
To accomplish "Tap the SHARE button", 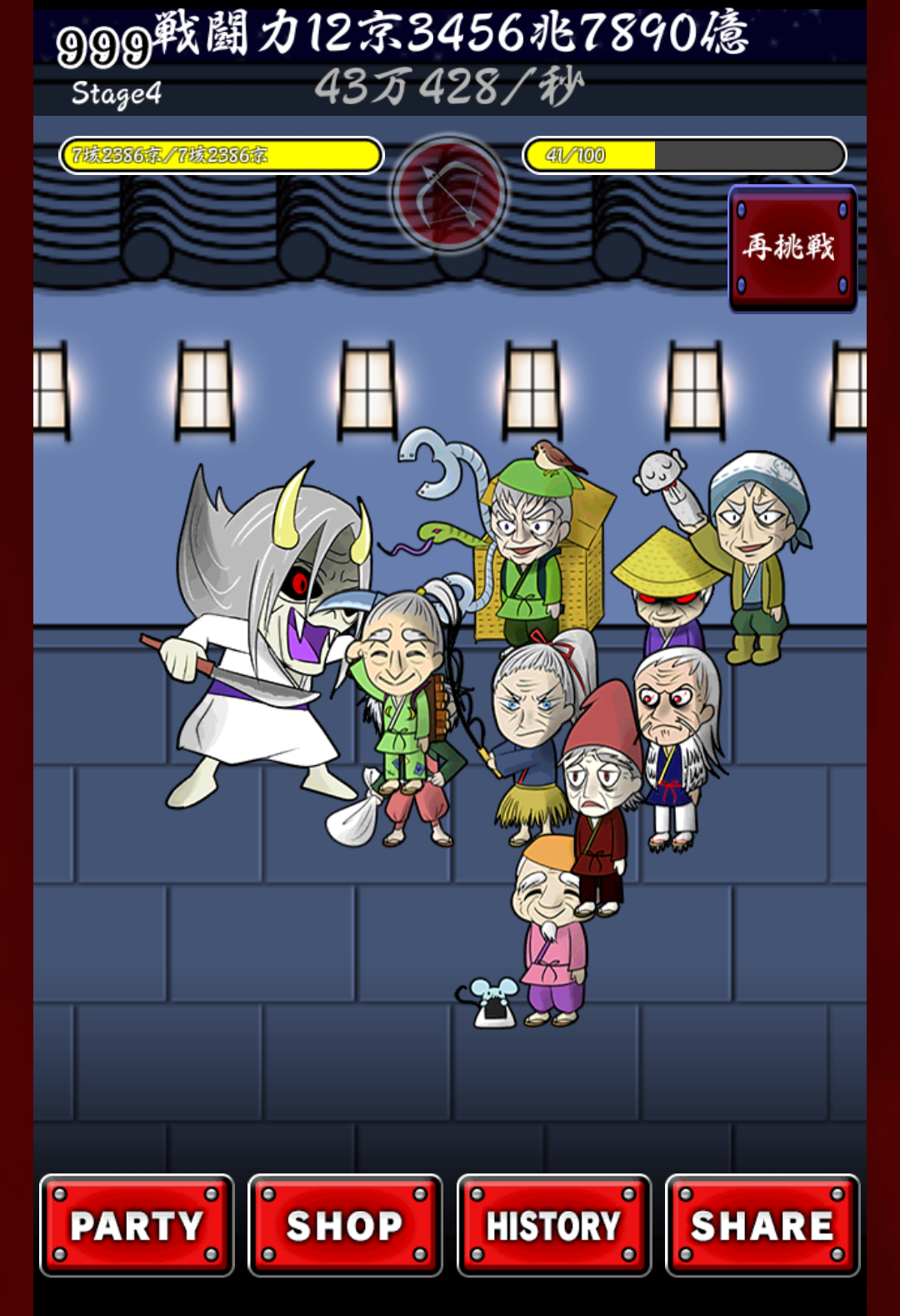I will point(762,1225).
